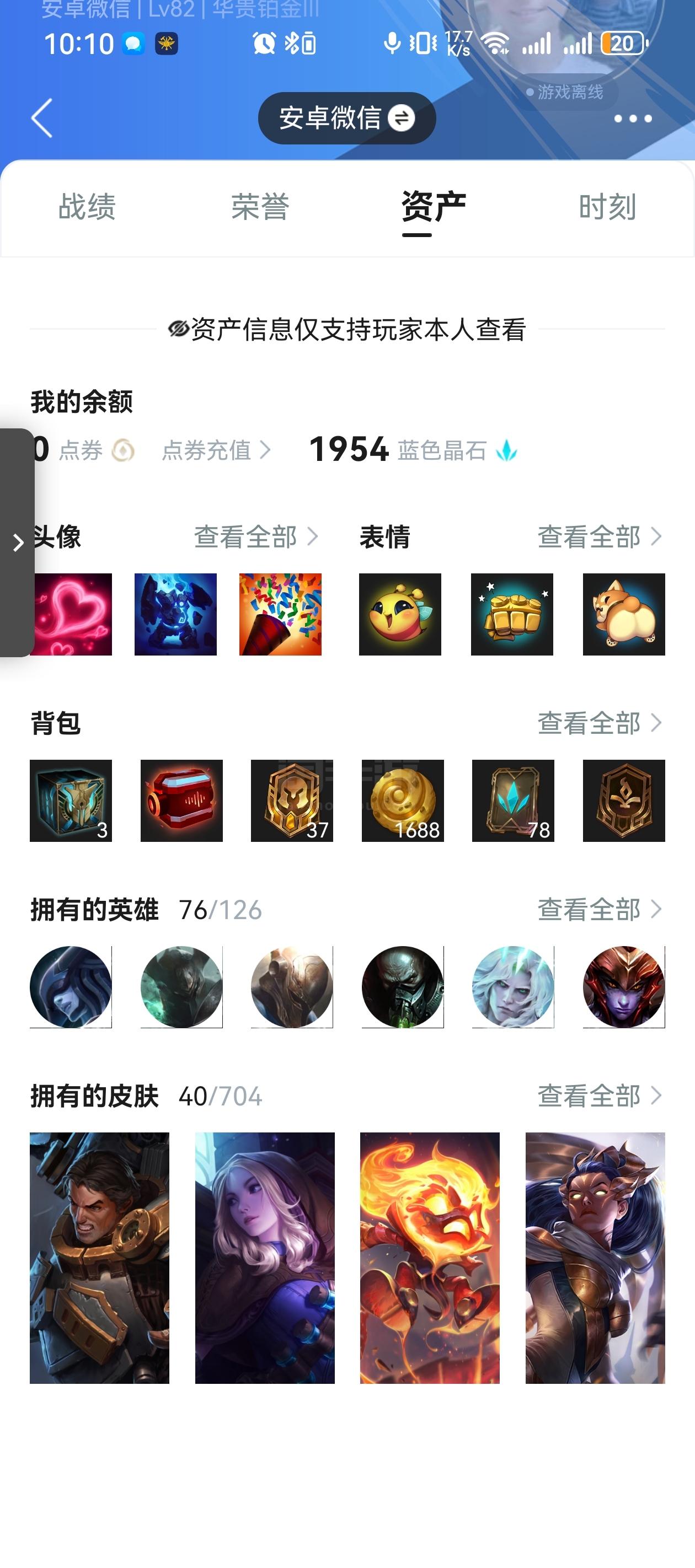Select the red and gold helmeted hero portrait

tap(623, 987)
